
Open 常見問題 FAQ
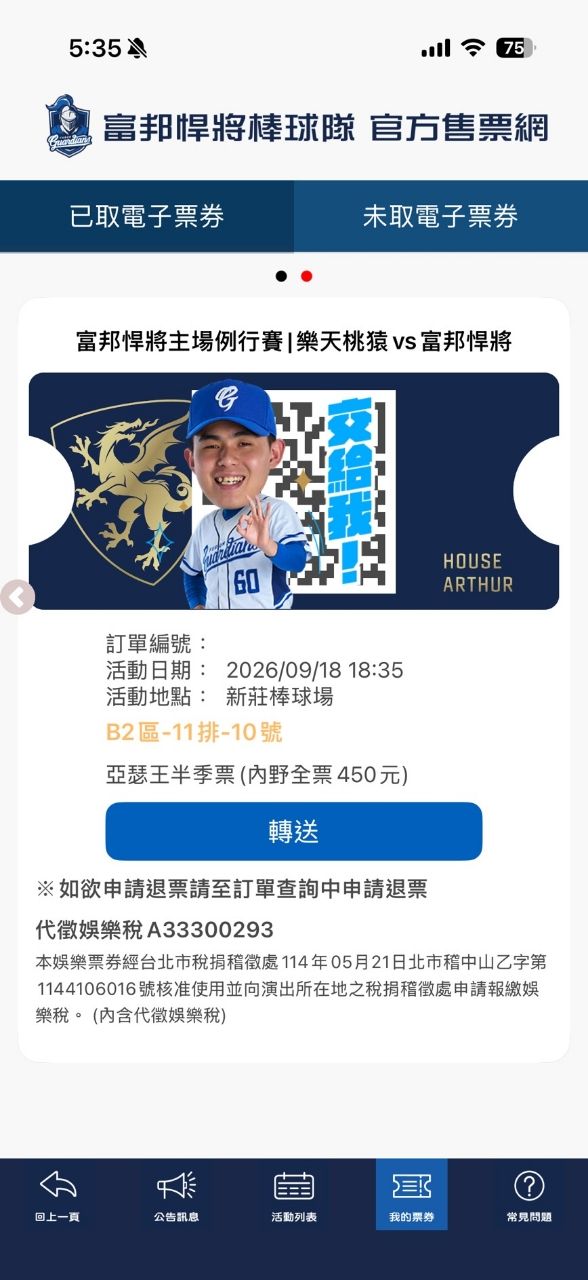point(529,1196)
